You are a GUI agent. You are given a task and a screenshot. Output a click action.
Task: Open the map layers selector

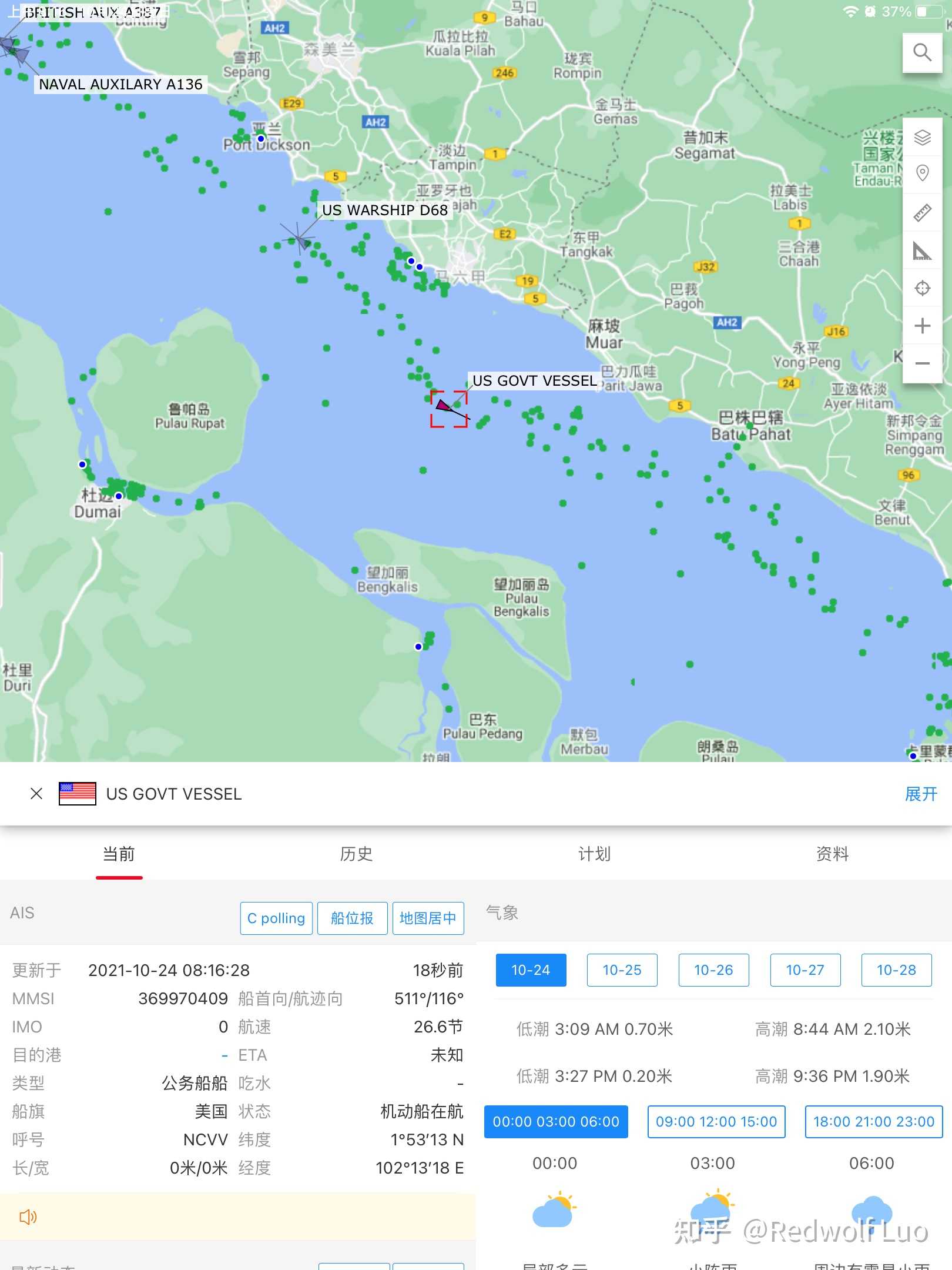(x=922, y=138)
